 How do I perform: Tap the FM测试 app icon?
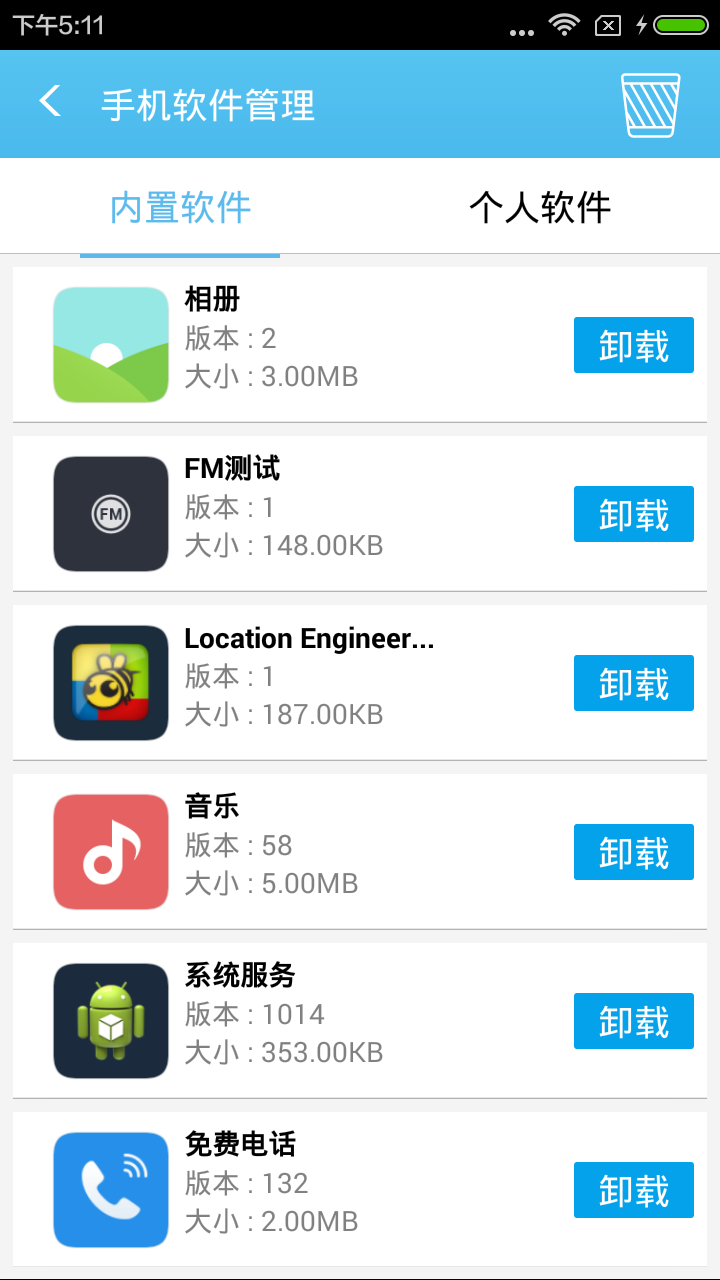[110, 513]
